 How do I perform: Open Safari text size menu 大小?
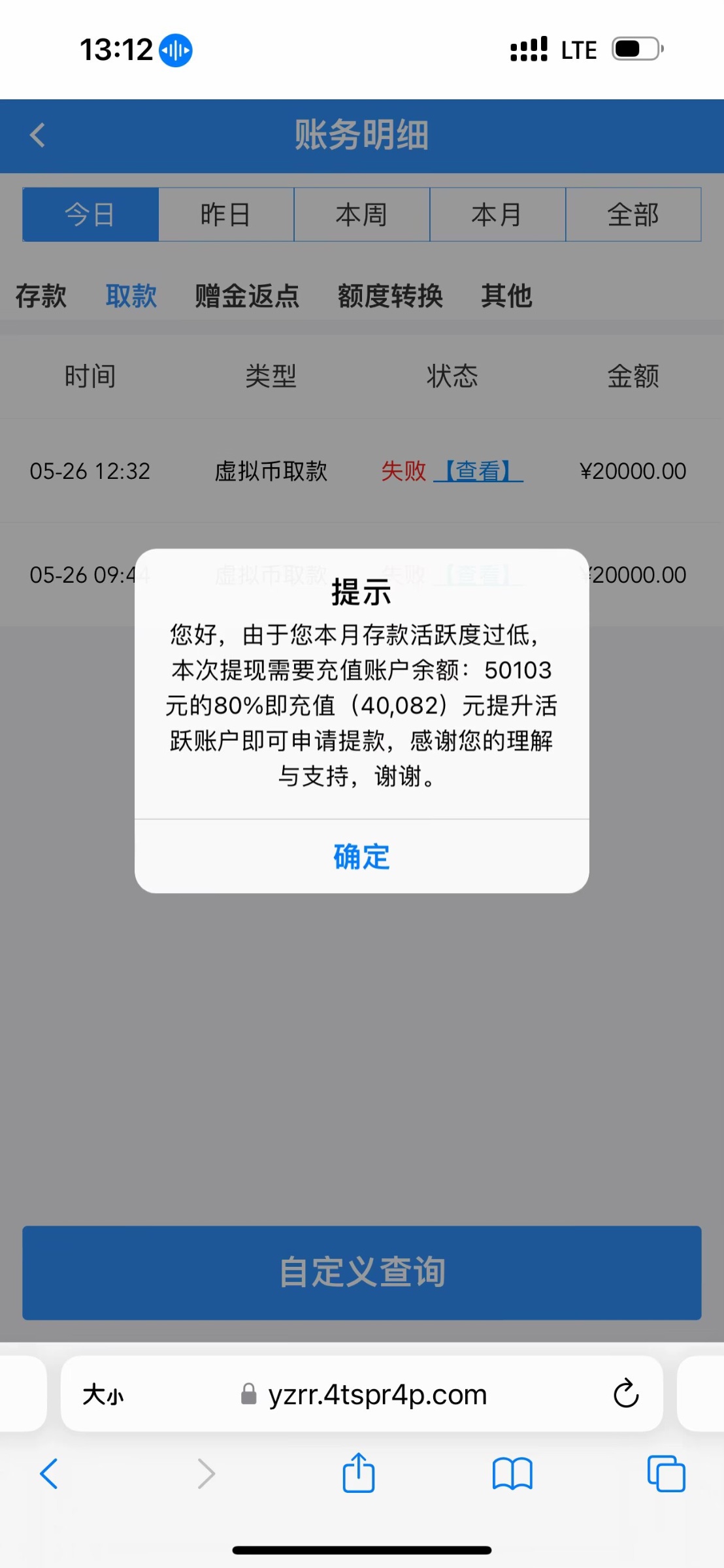103,1395
